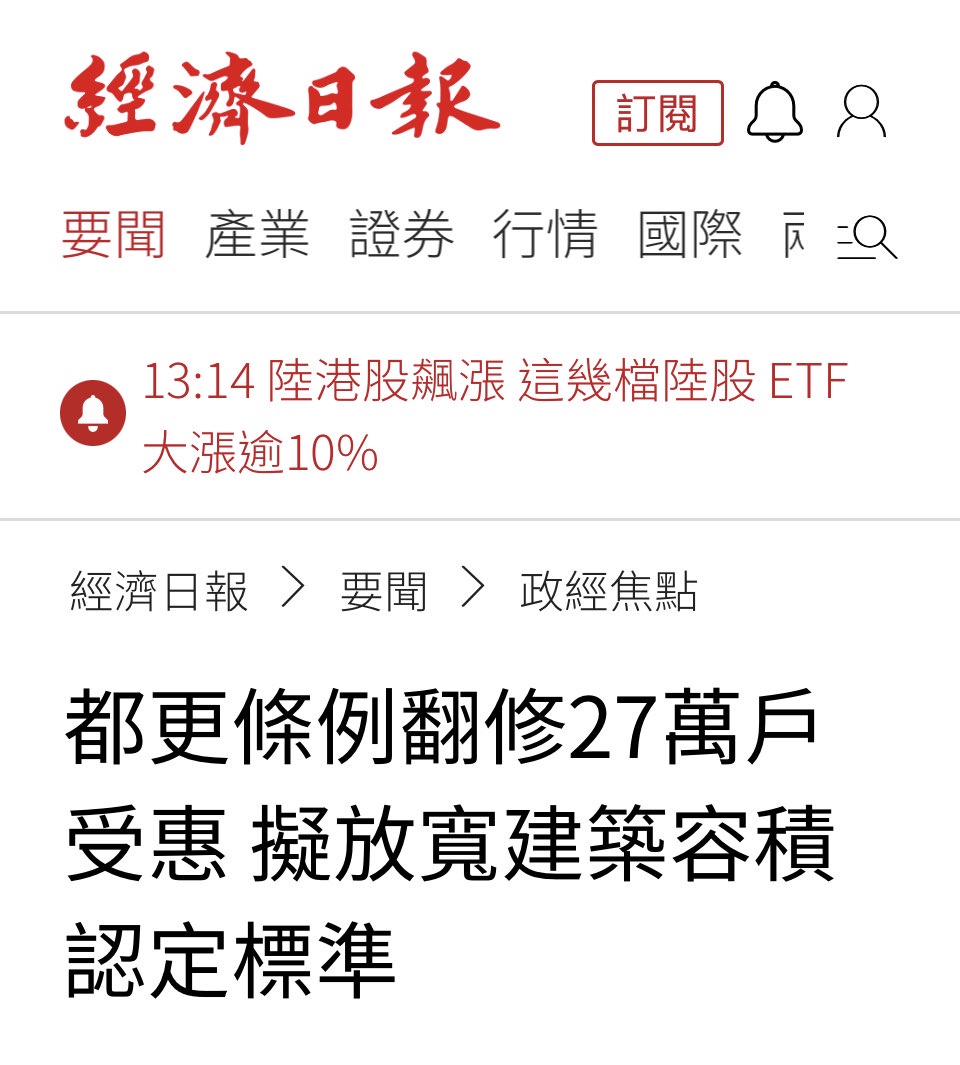Screen dimensions: 960x1065
Task: Open the 政經焦點 breadcrumb category
Action: [x=608, y=591]
